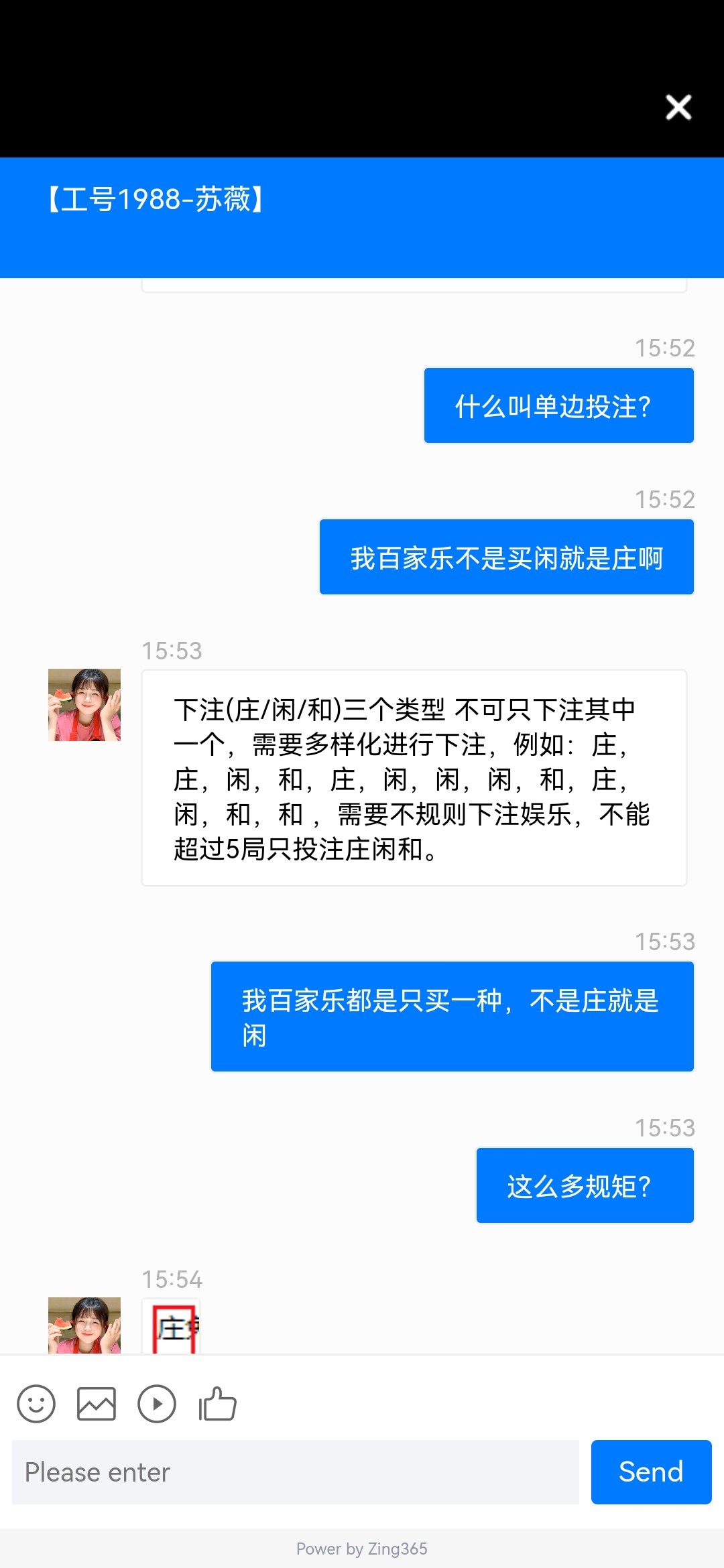Open the Power by Zing365 link

coord(362,1549)
